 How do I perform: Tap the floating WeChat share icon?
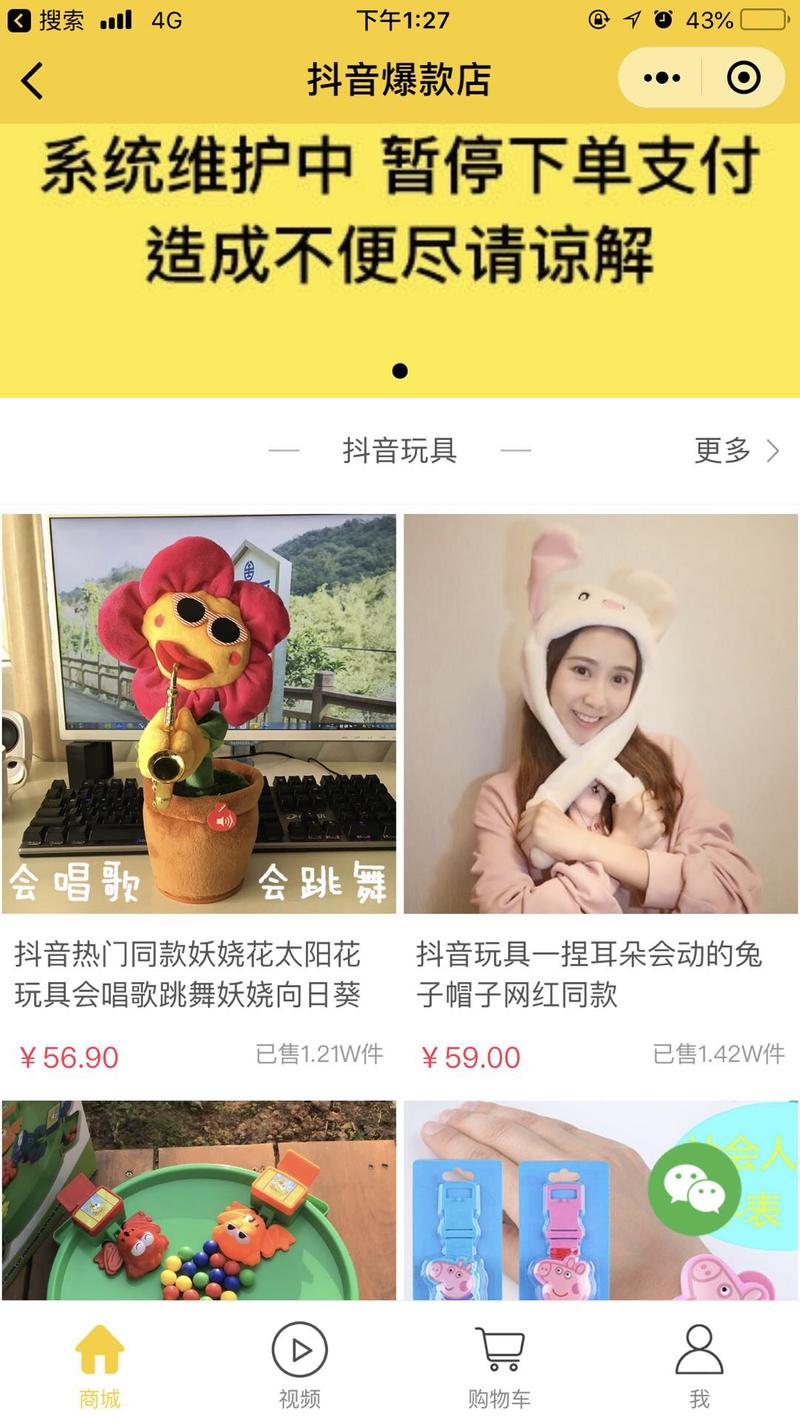(x=697, y=1186)
